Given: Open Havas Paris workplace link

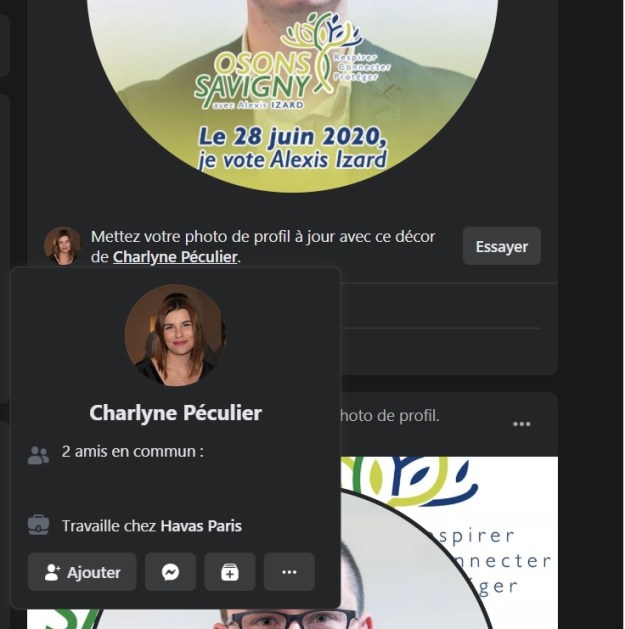Looking at the screenshot, I should point(201,525).
